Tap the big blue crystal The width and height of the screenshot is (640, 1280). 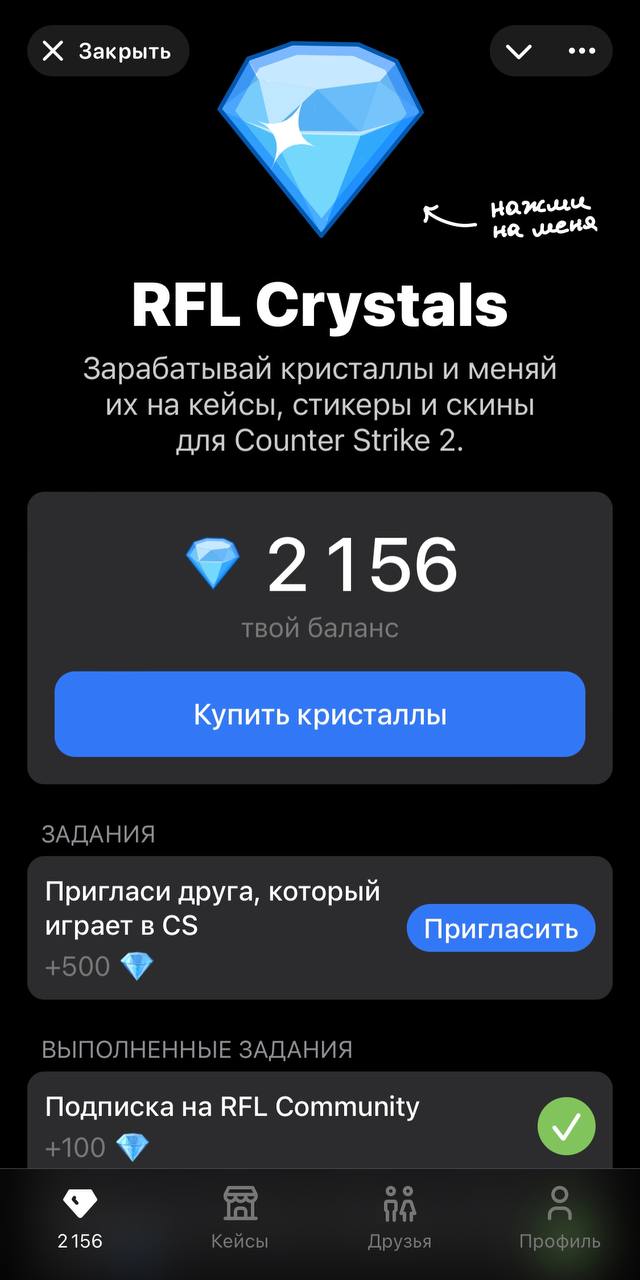click(x=320, y=135)
